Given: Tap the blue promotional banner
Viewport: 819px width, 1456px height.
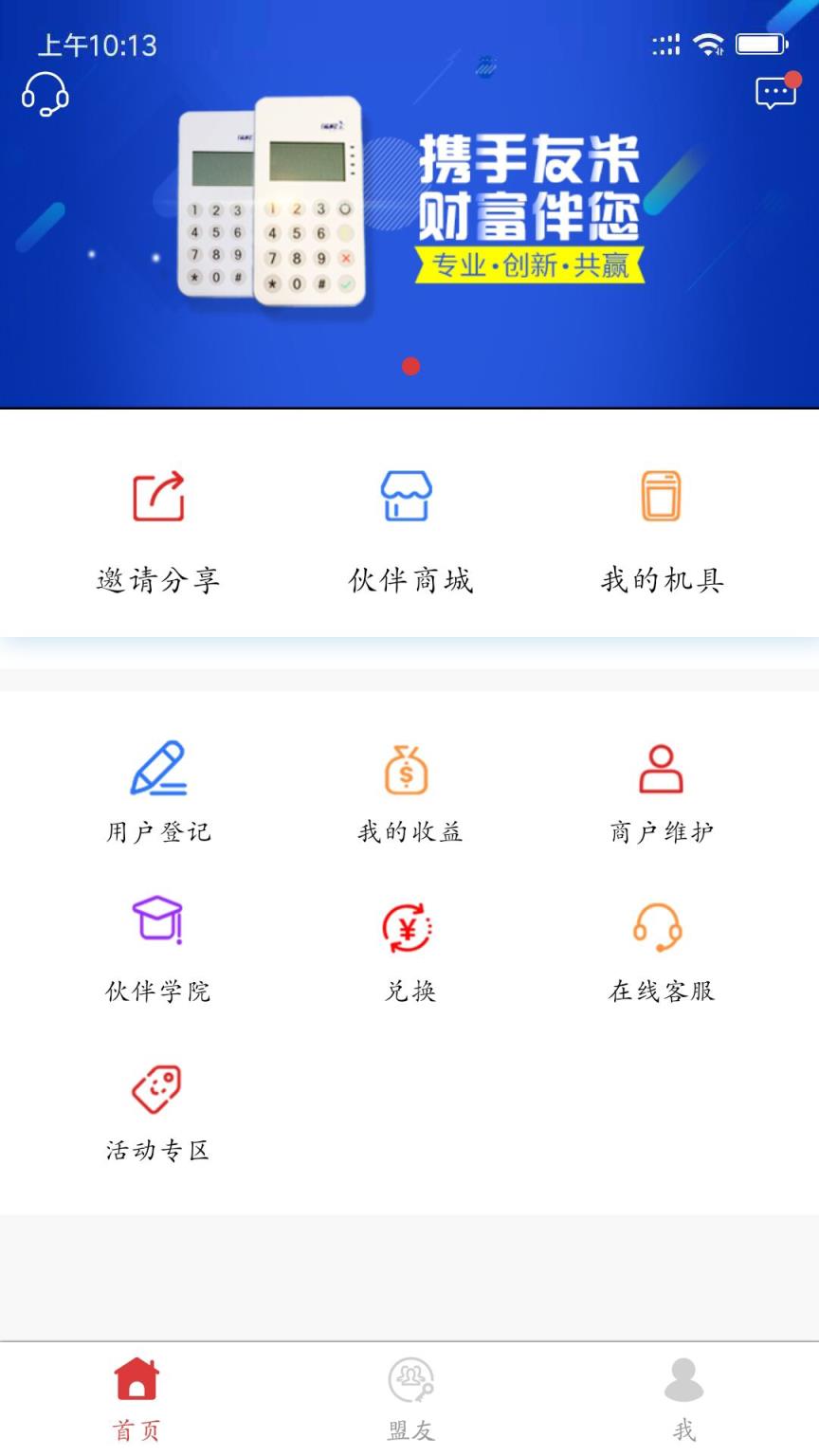Looking at the screenshot, I should [409, 204].
